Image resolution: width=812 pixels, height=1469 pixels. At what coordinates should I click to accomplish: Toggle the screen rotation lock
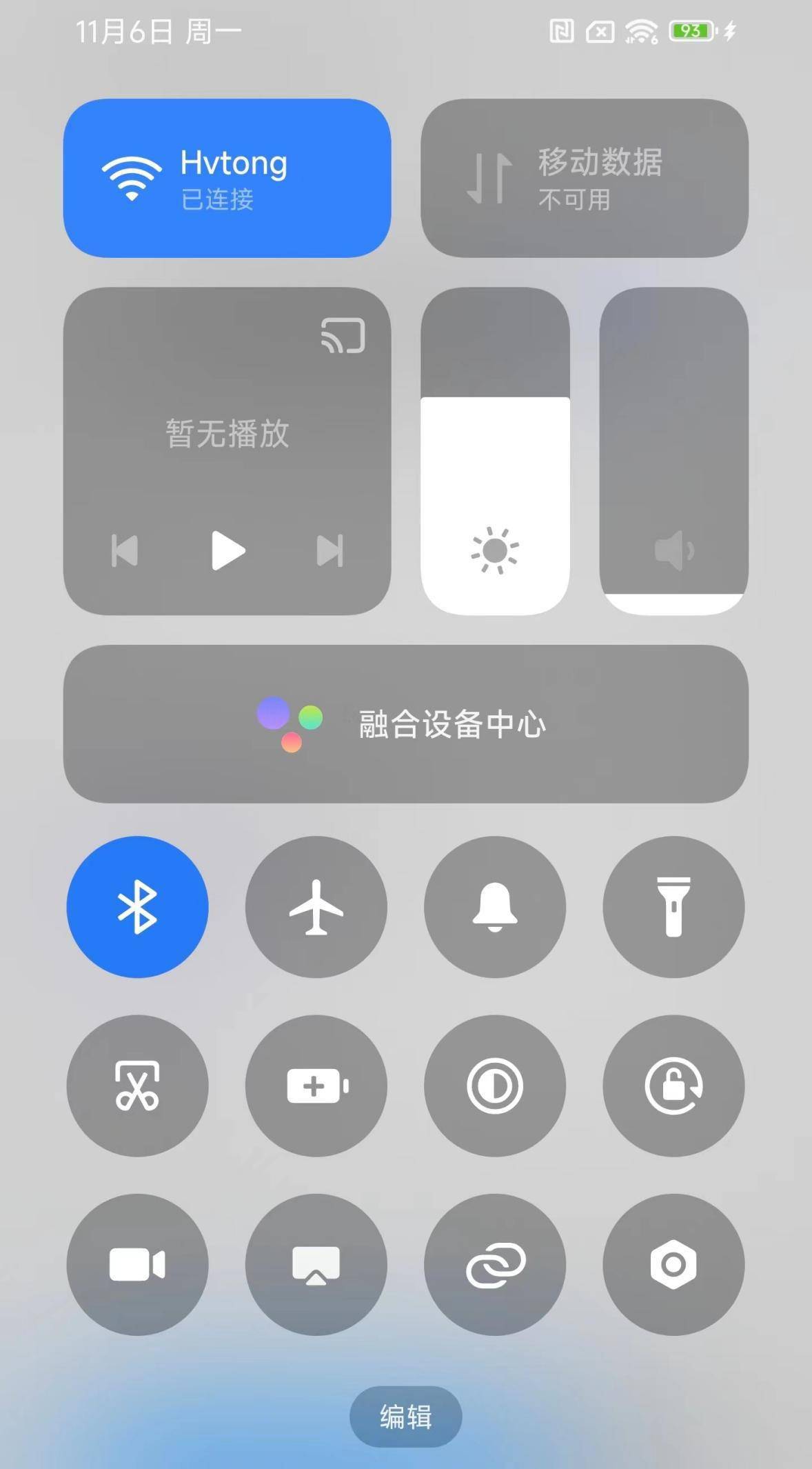(x=673, y=1086)
